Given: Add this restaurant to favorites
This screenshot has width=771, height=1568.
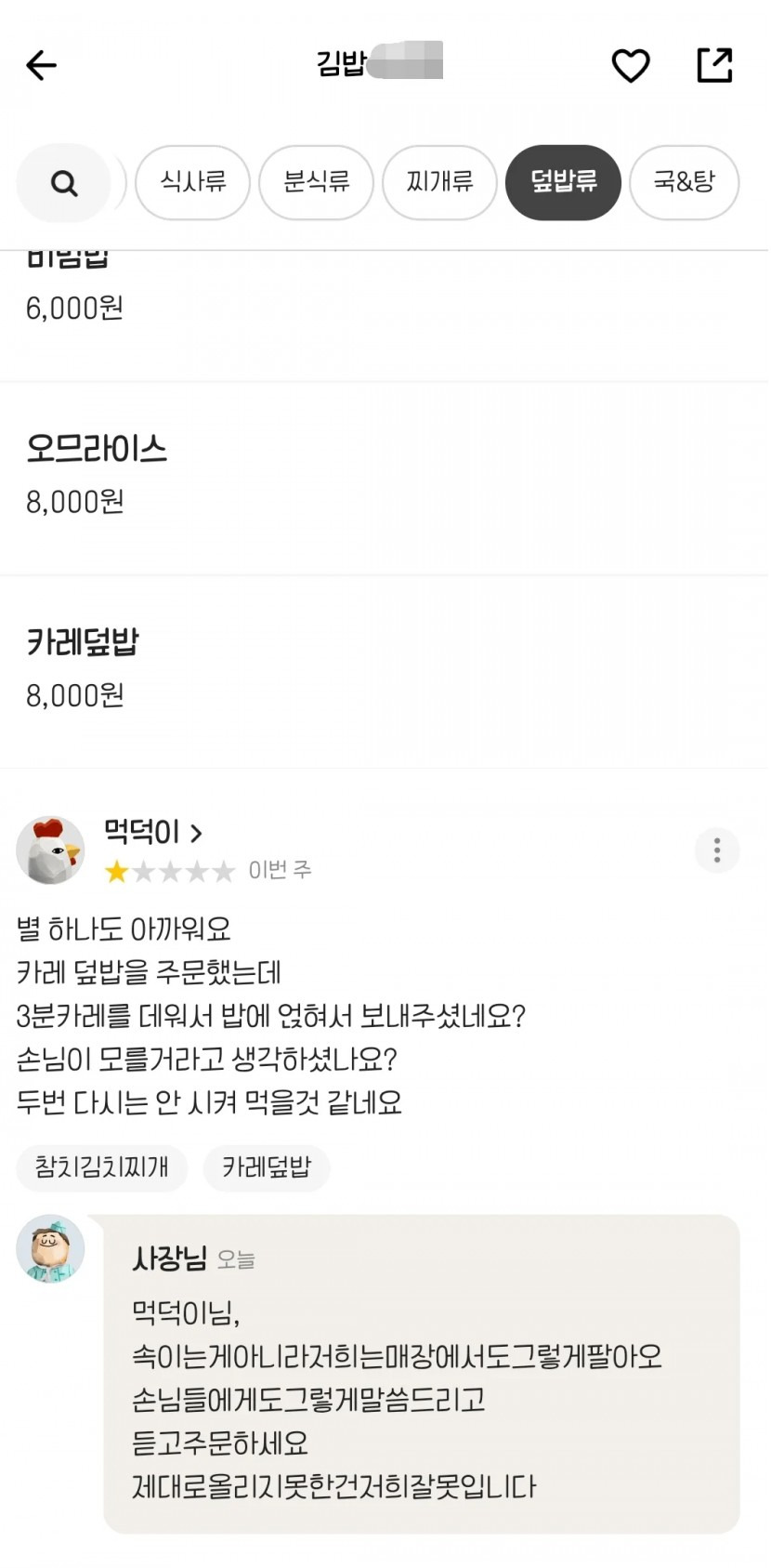Looking at the screenshot, I should pos(630,65).
